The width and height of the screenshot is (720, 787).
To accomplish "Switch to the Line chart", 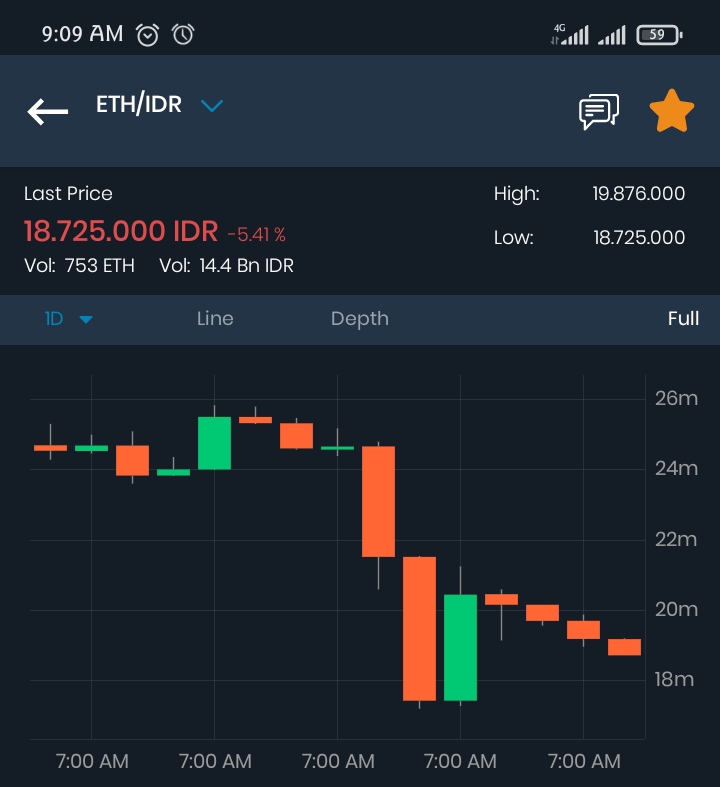I will [215, 319].
